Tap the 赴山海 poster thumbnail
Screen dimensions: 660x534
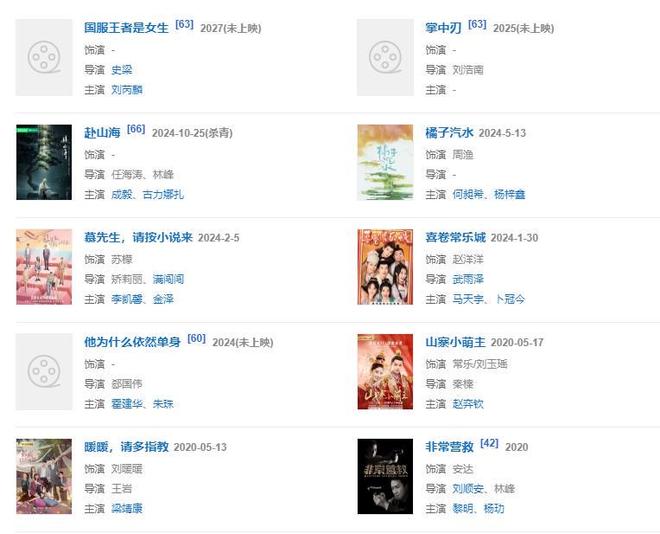point(44,161)
